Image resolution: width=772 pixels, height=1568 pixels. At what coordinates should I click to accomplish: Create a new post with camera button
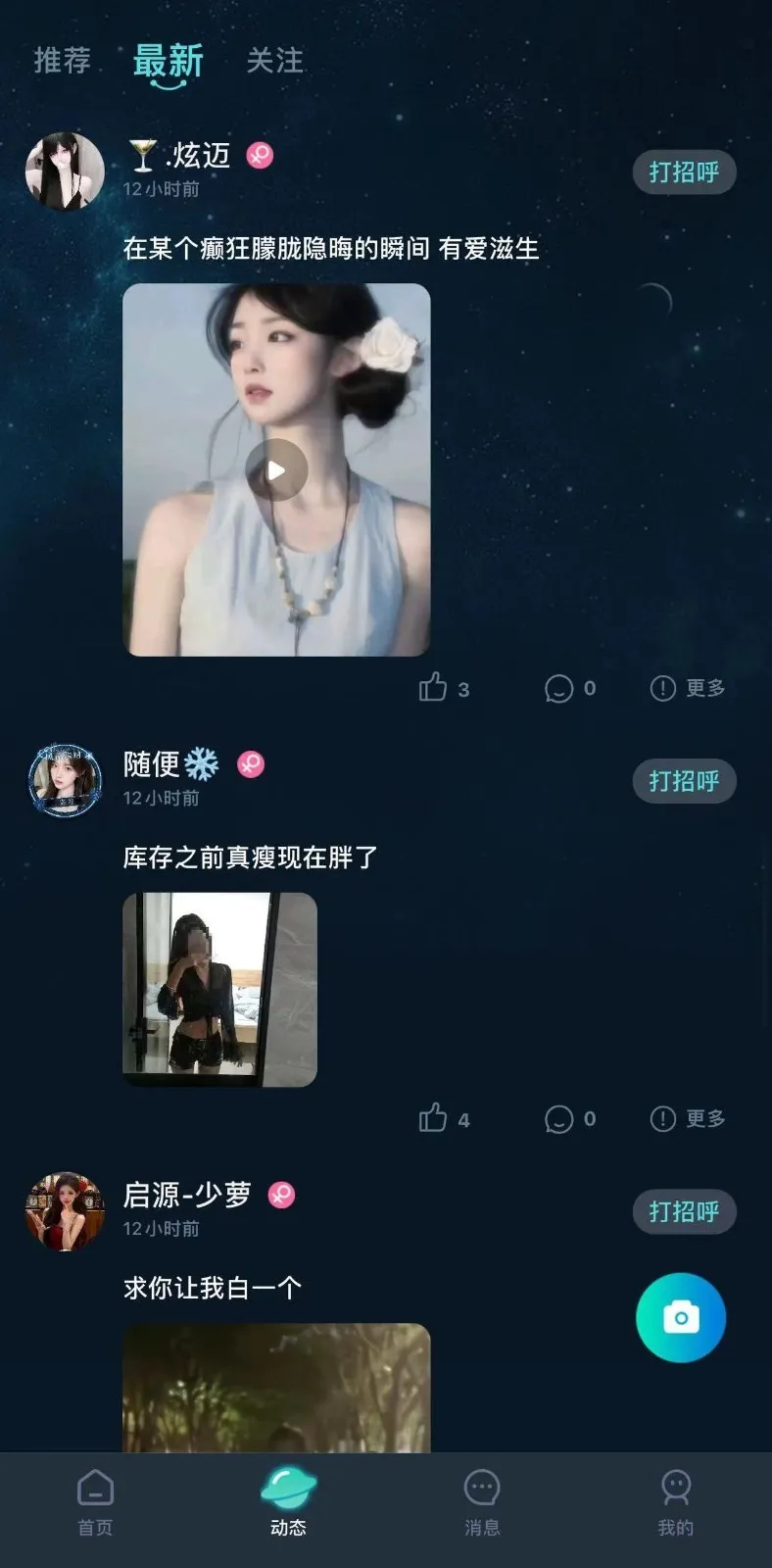point(681,1317)
